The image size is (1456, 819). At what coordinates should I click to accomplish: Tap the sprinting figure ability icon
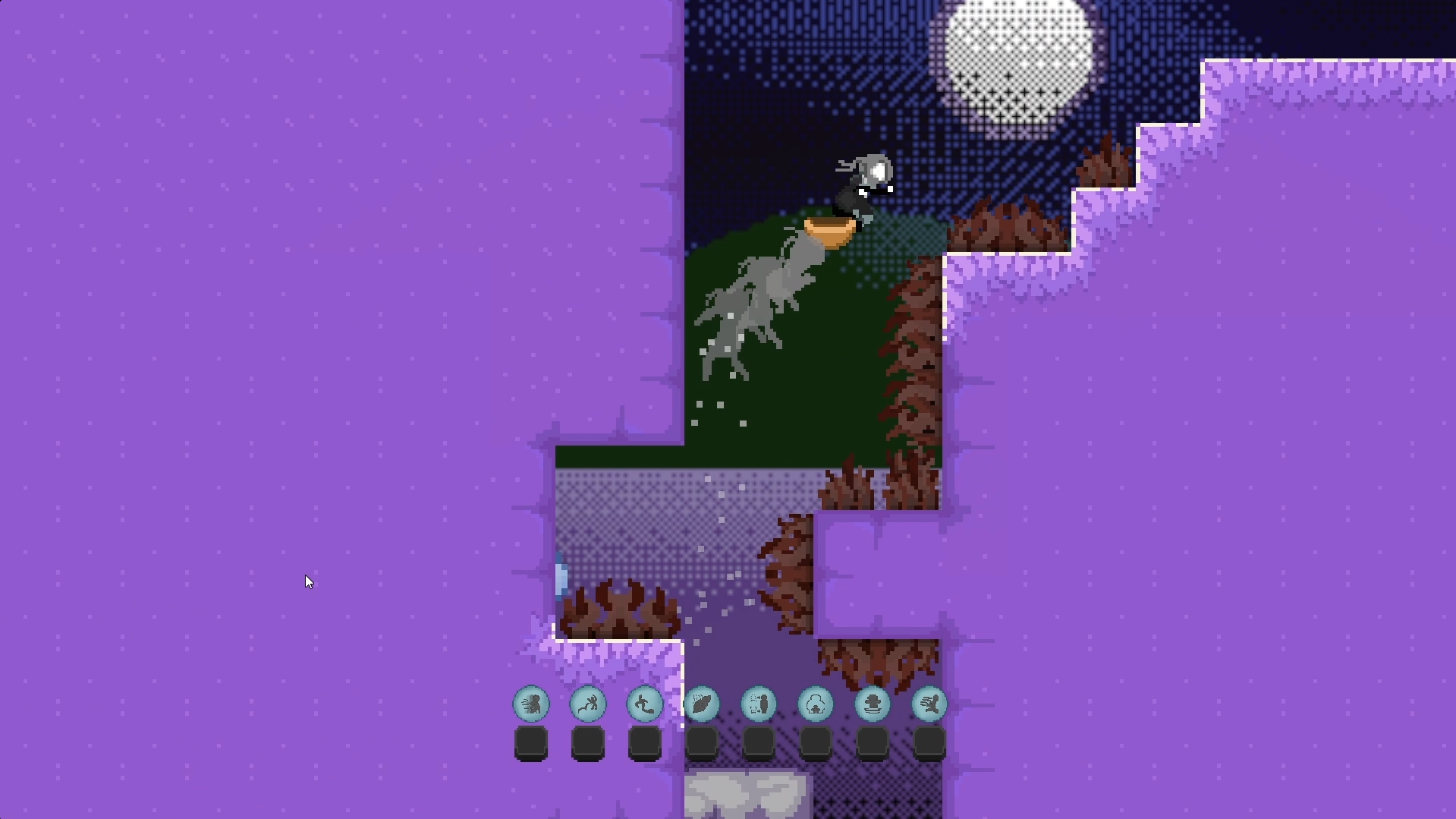pos(929,704)
